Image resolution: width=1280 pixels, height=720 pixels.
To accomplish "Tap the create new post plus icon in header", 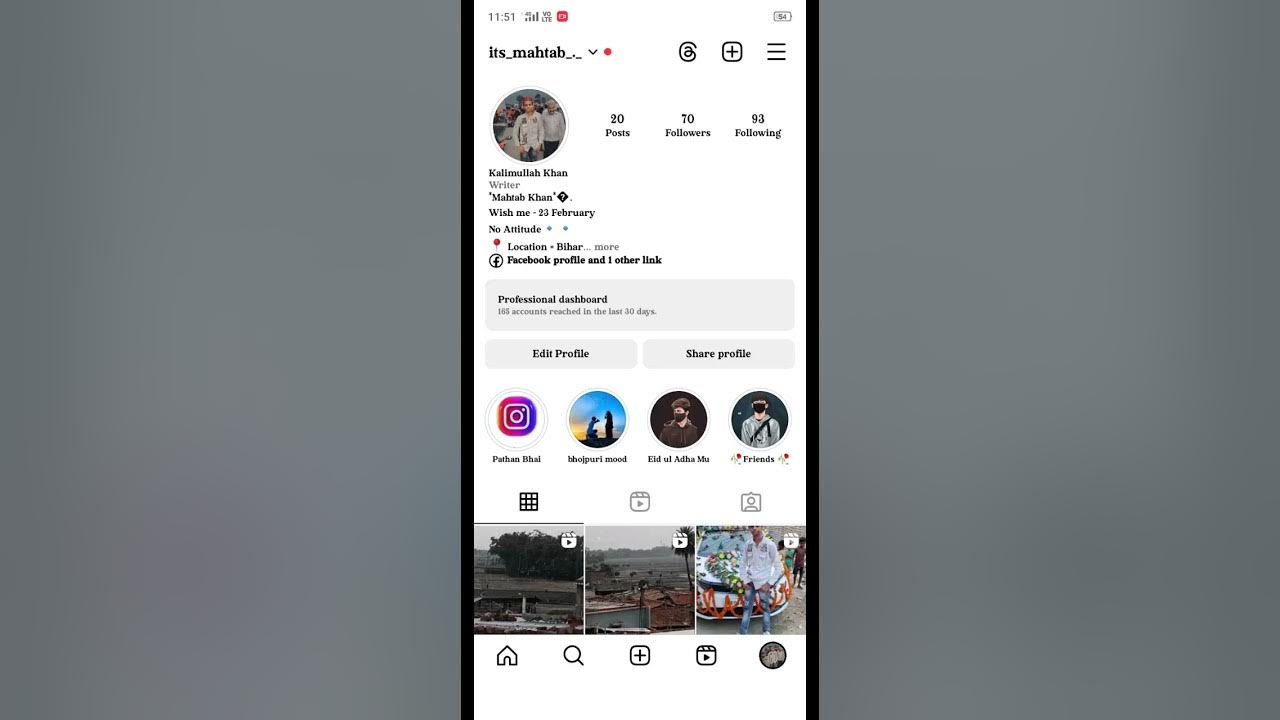I will 732,52.
